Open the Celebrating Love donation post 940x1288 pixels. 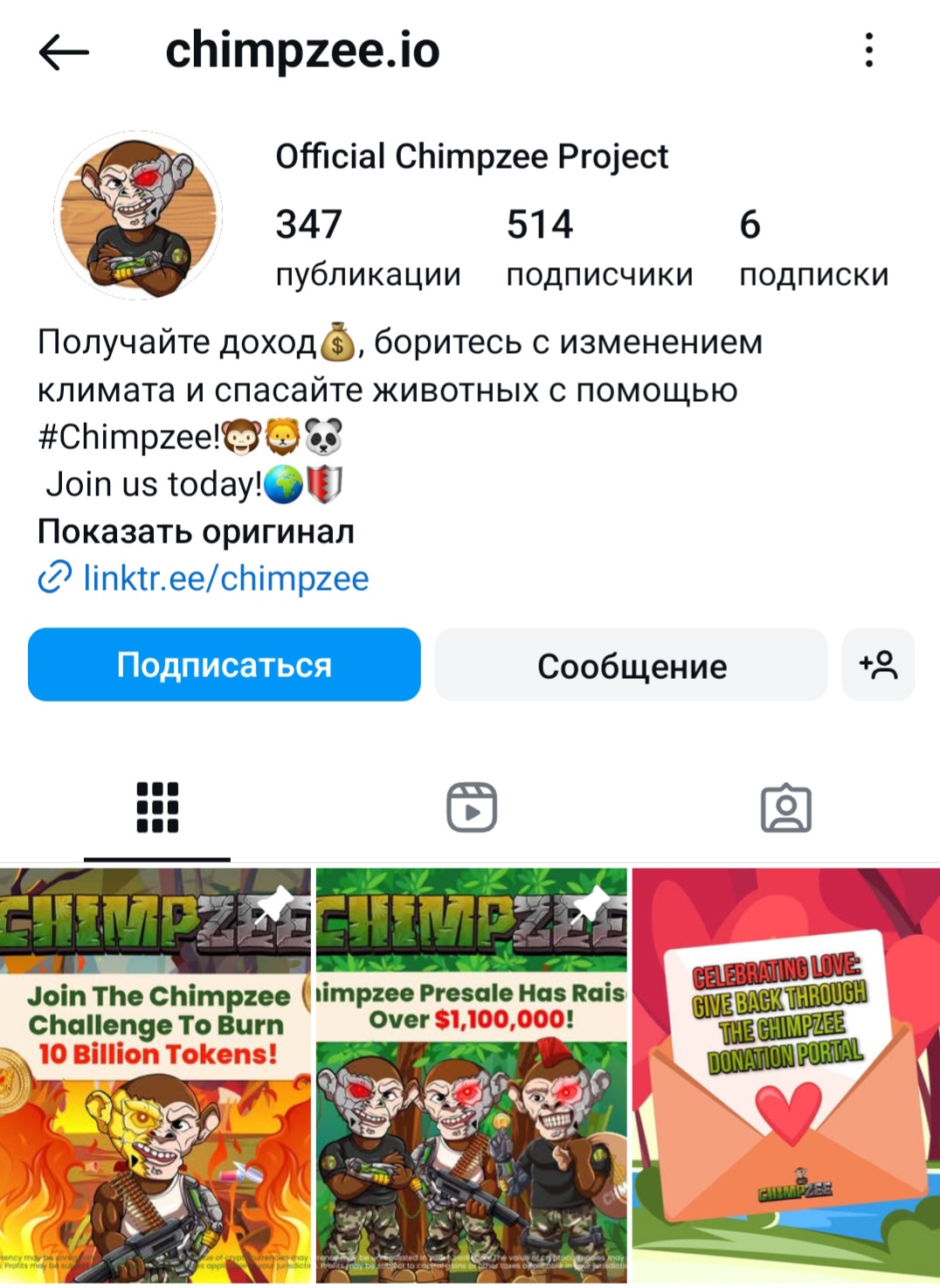point(786,1075)
